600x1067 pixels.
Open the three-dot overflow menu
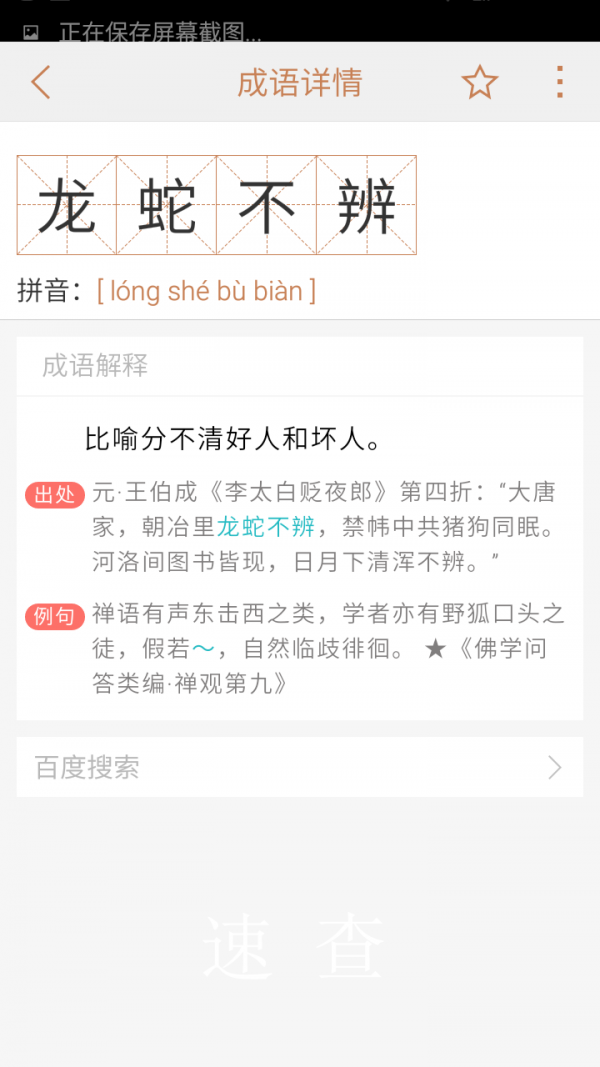click(x=559, y=82)
